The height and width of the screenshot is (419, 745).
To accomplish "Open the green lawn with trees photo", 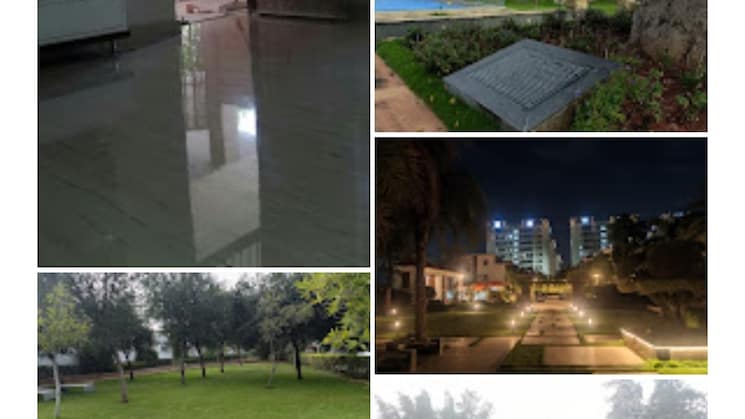I will (203, 346).
